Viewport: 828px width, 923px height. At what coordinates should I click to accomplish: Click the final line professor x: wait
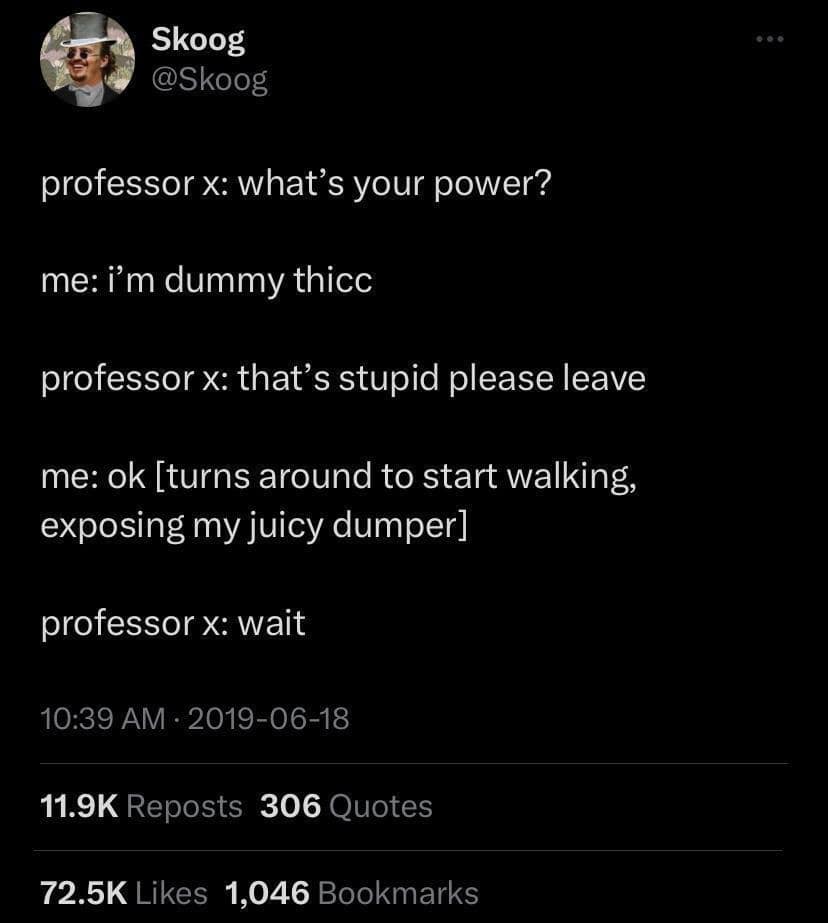(172, 623)
